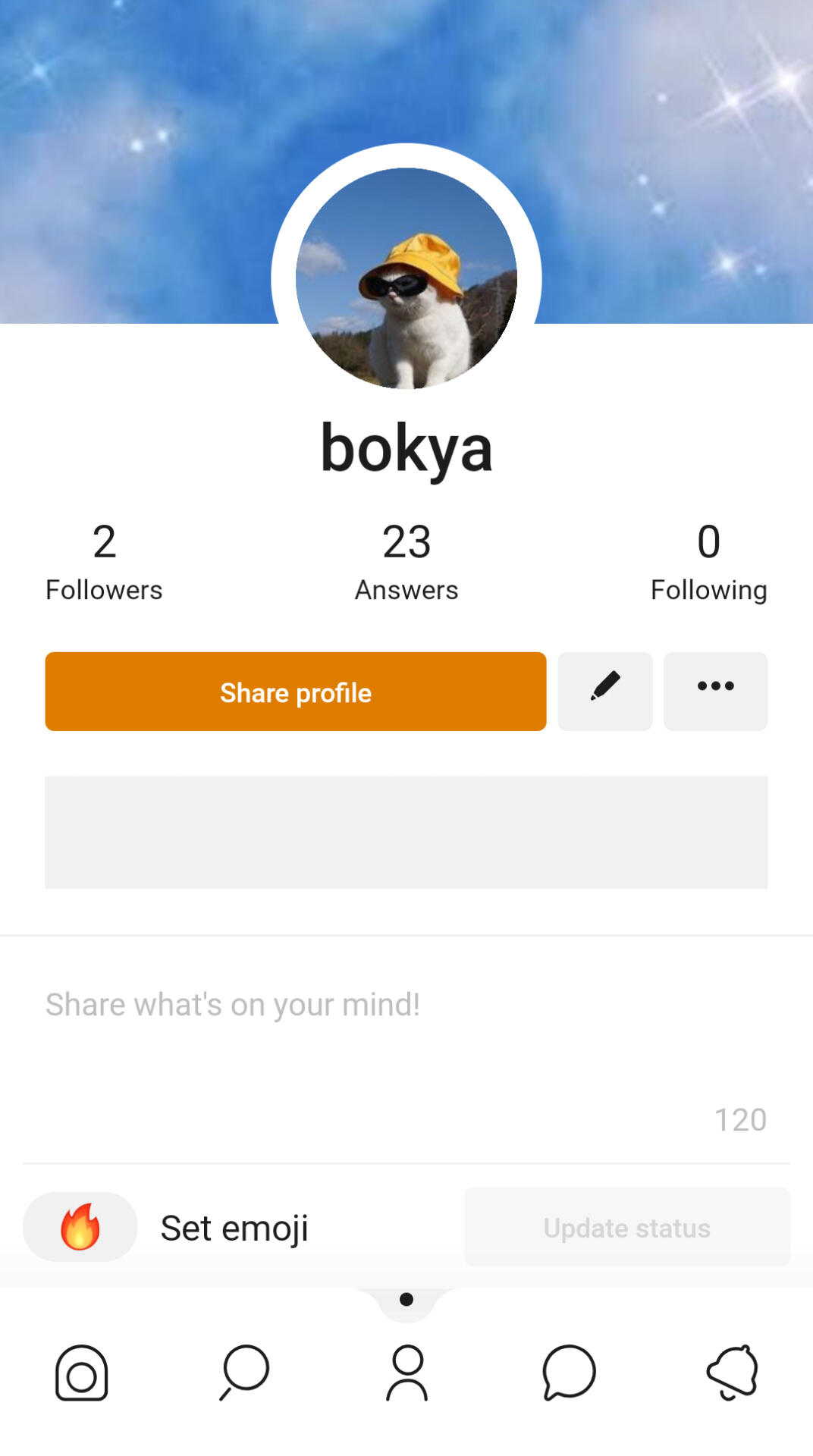Open the Answers count
This screenshot has width=813, height=1456.
point(406,562)
